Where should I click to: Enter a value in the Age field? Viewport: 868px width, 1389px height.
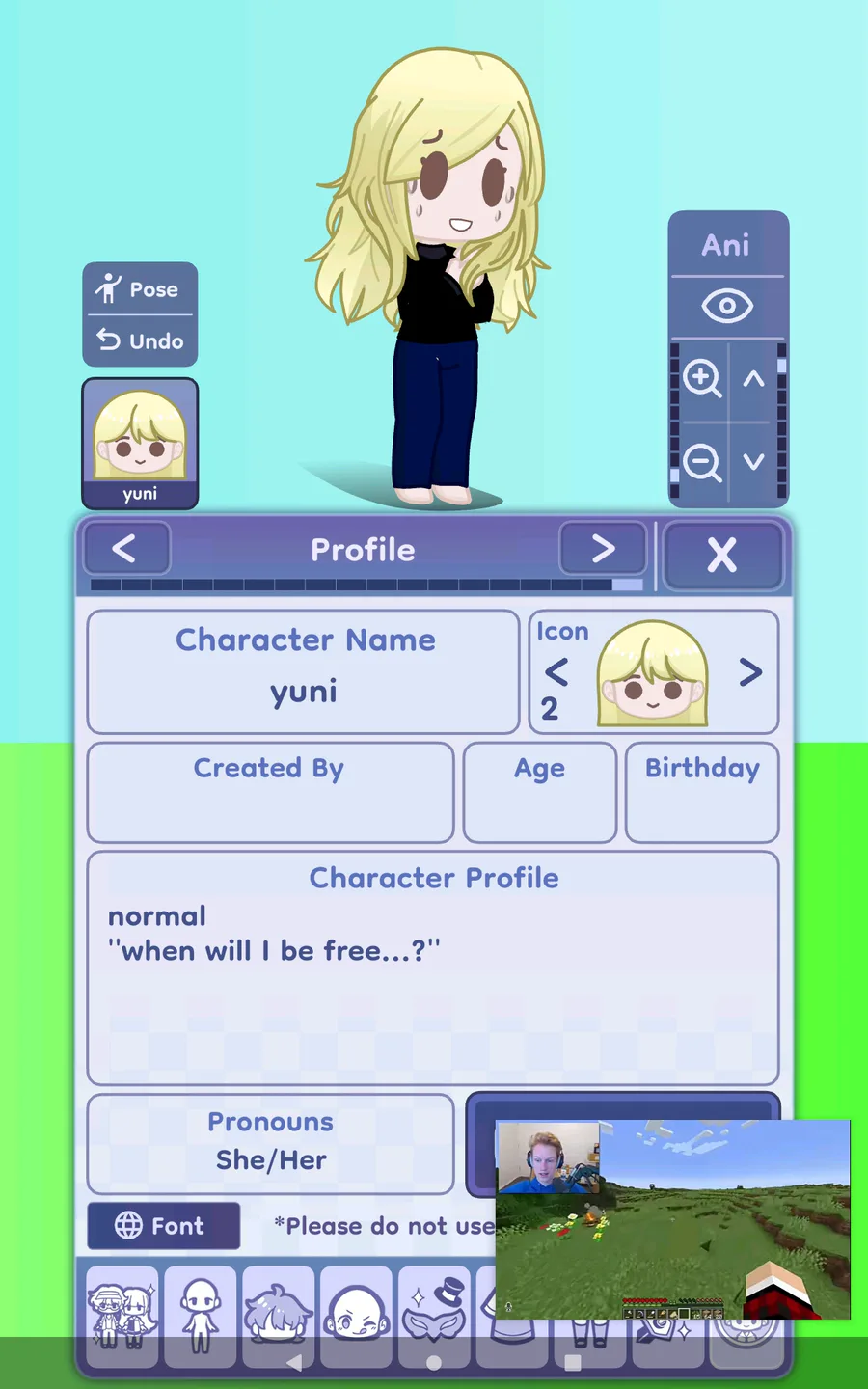click(539, 810)
